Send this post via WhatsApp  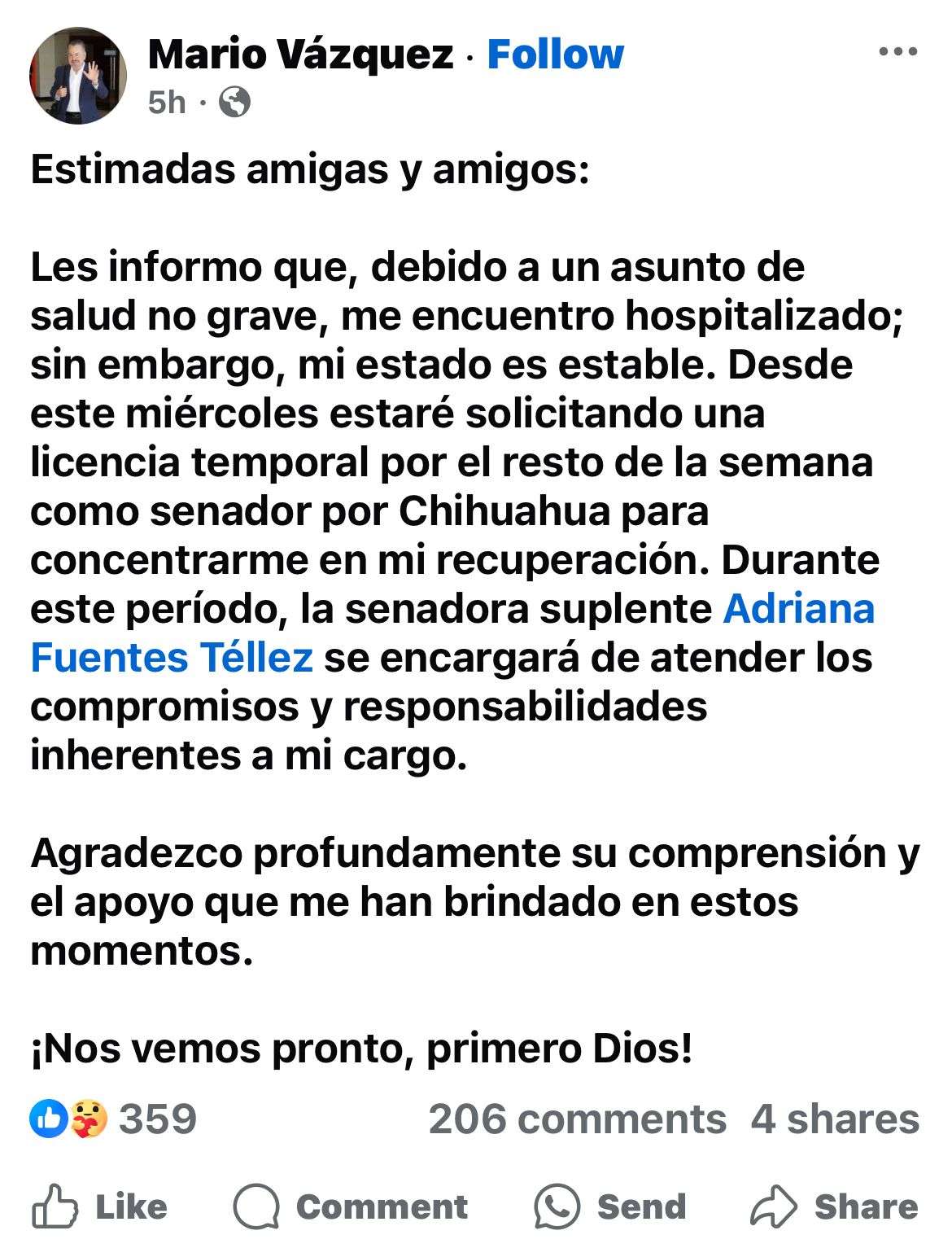[x=610, y=1206]
